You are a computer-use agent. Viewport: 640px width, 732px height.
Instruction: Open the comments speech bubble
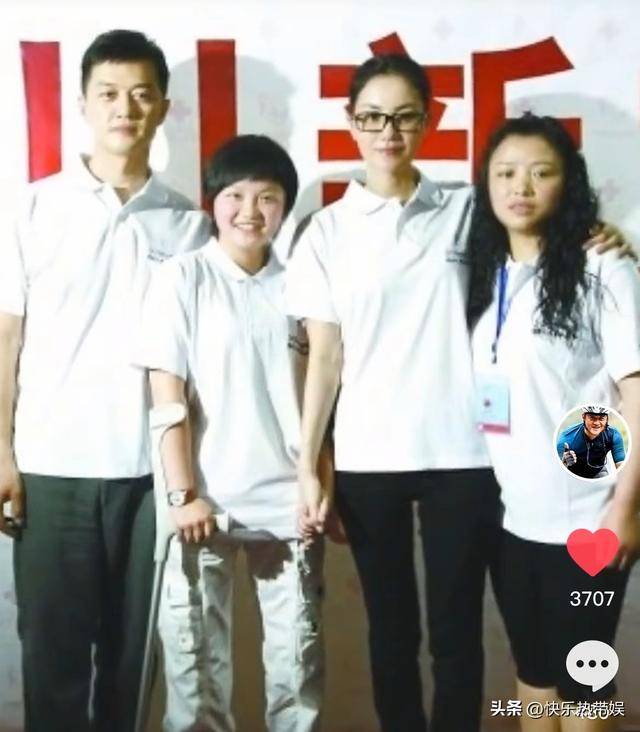pos(592,664)
